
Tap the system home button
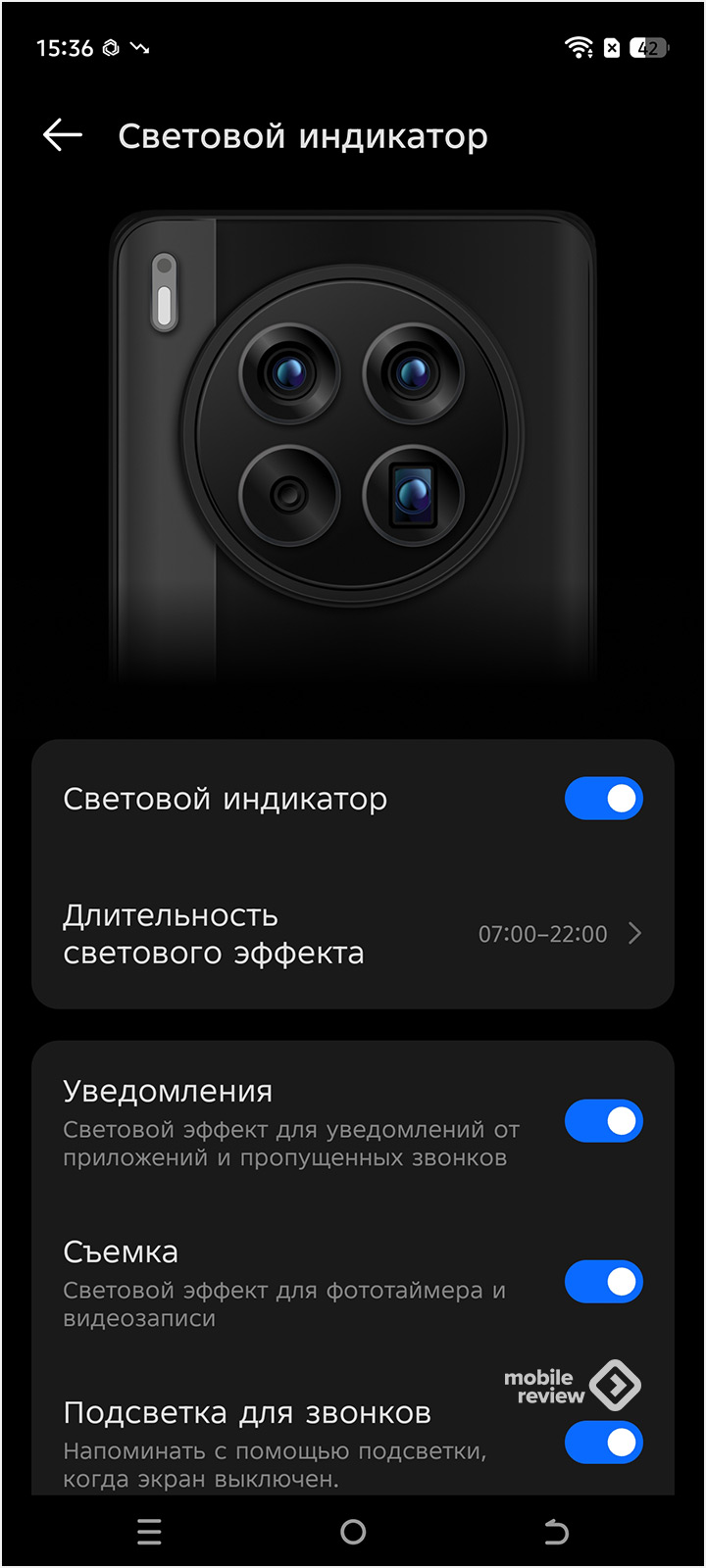(353, 1532)
